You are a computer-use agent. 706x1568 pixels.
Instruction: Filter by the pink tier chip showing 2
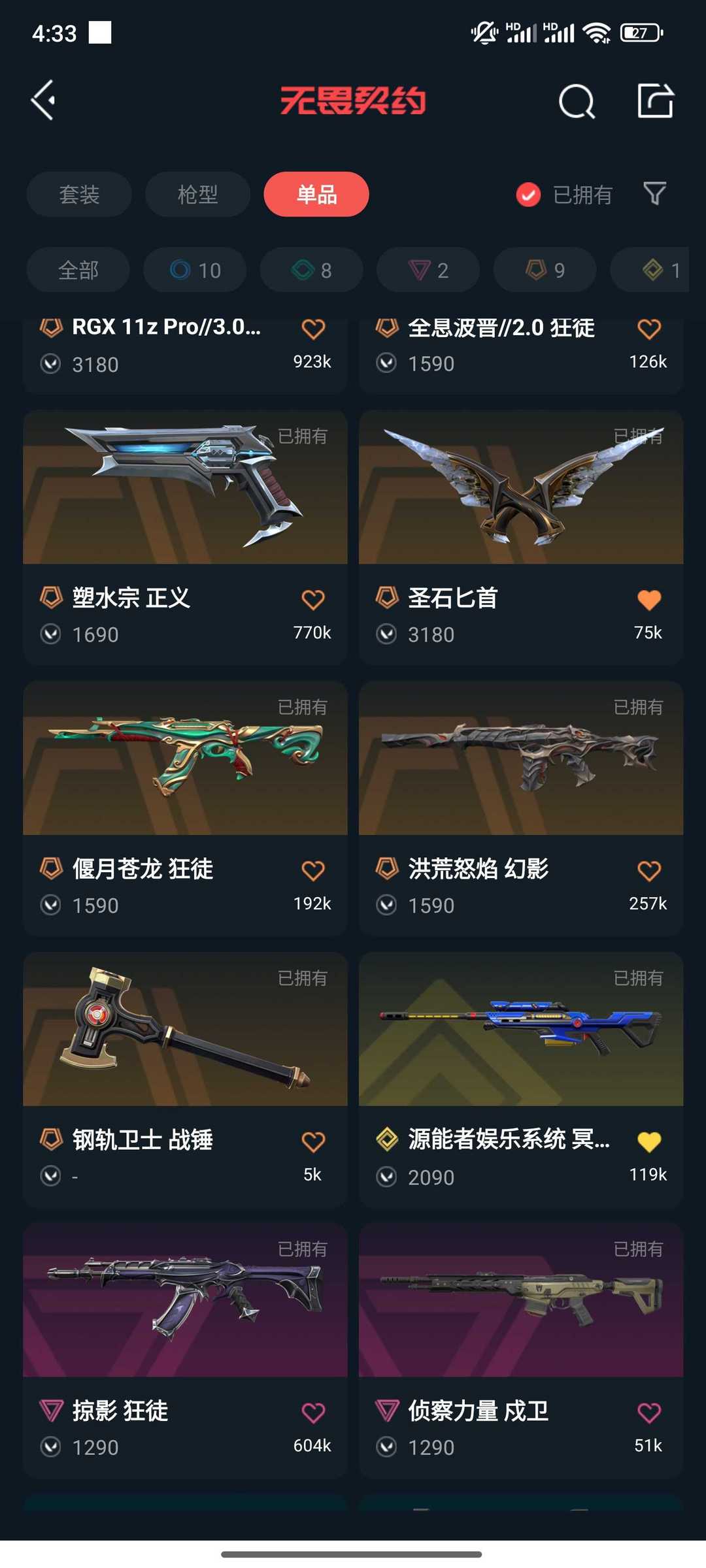point(428,270)
